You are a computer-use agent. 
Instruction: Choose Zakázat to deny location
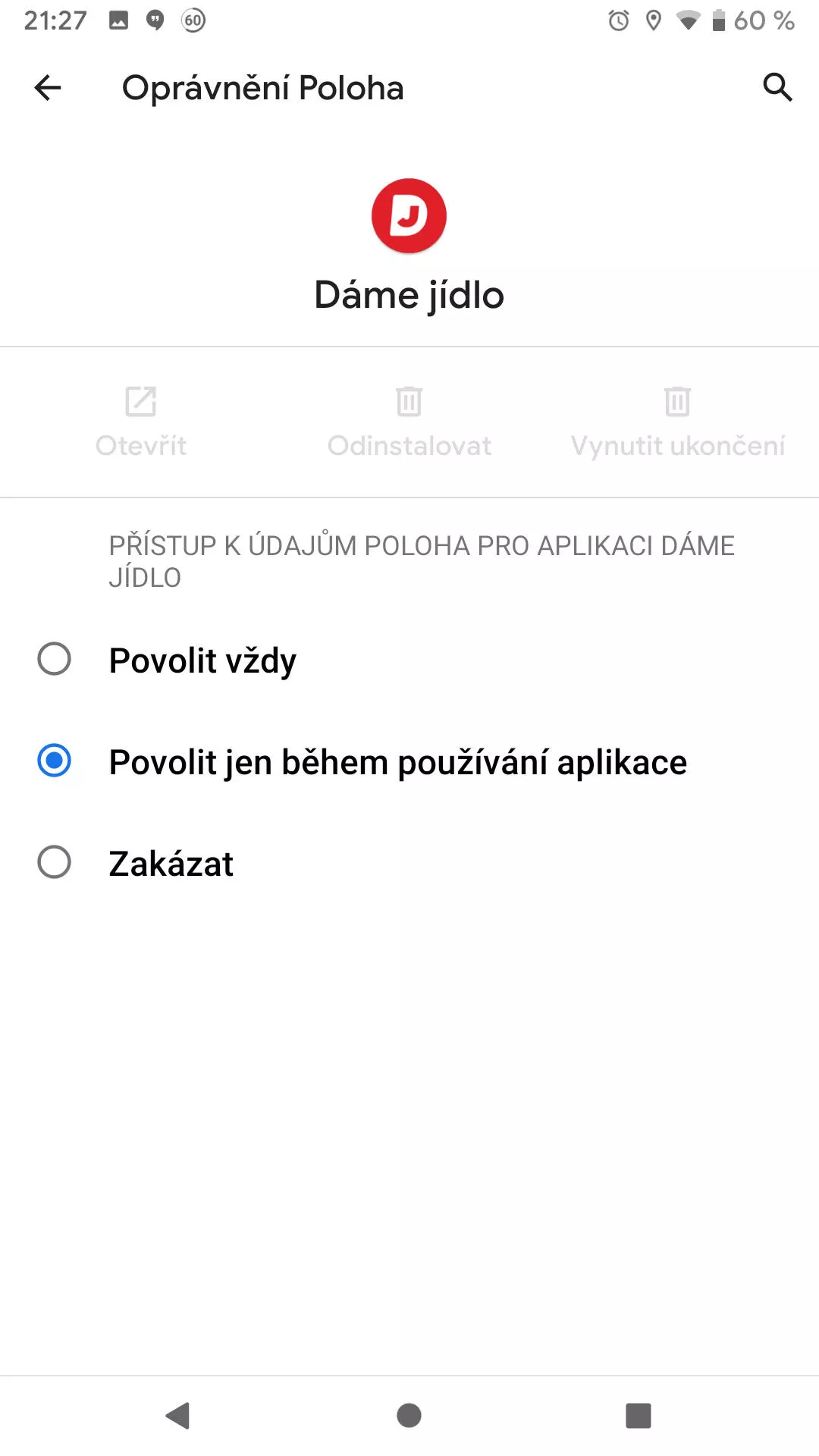click(409, 863)
